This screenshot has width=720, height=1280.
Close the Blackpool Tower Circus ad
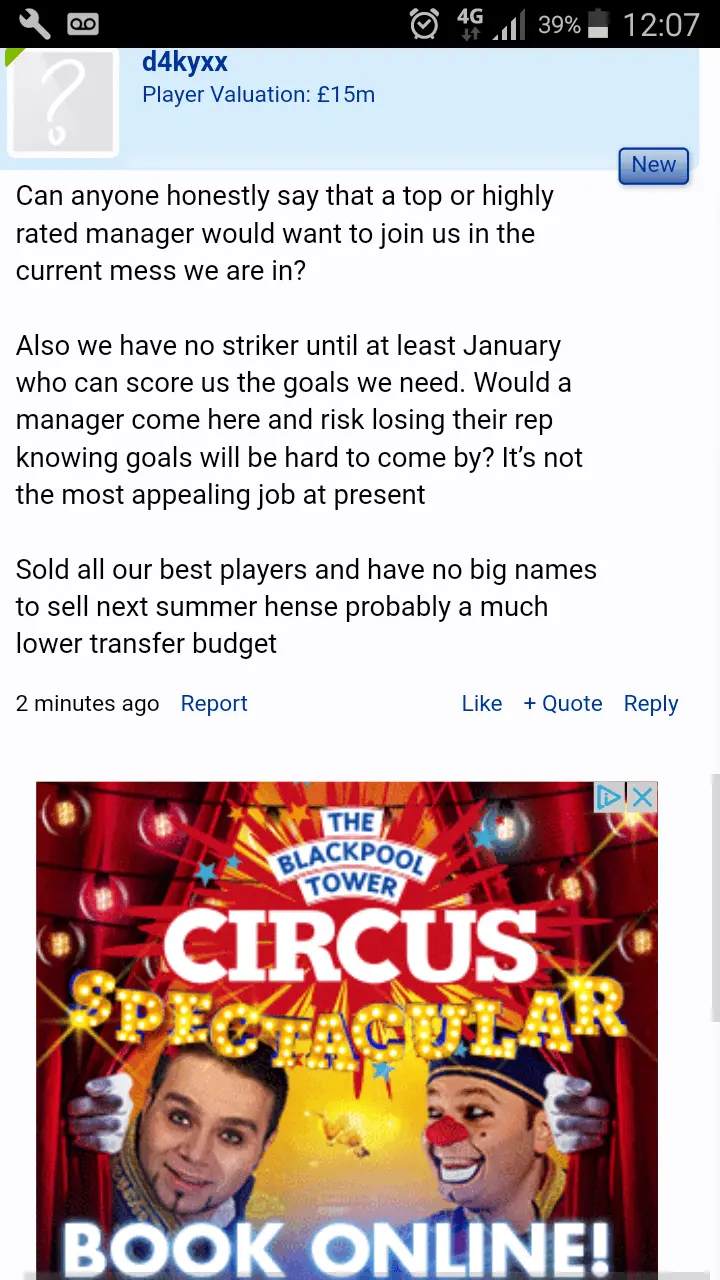coord(642,797)
